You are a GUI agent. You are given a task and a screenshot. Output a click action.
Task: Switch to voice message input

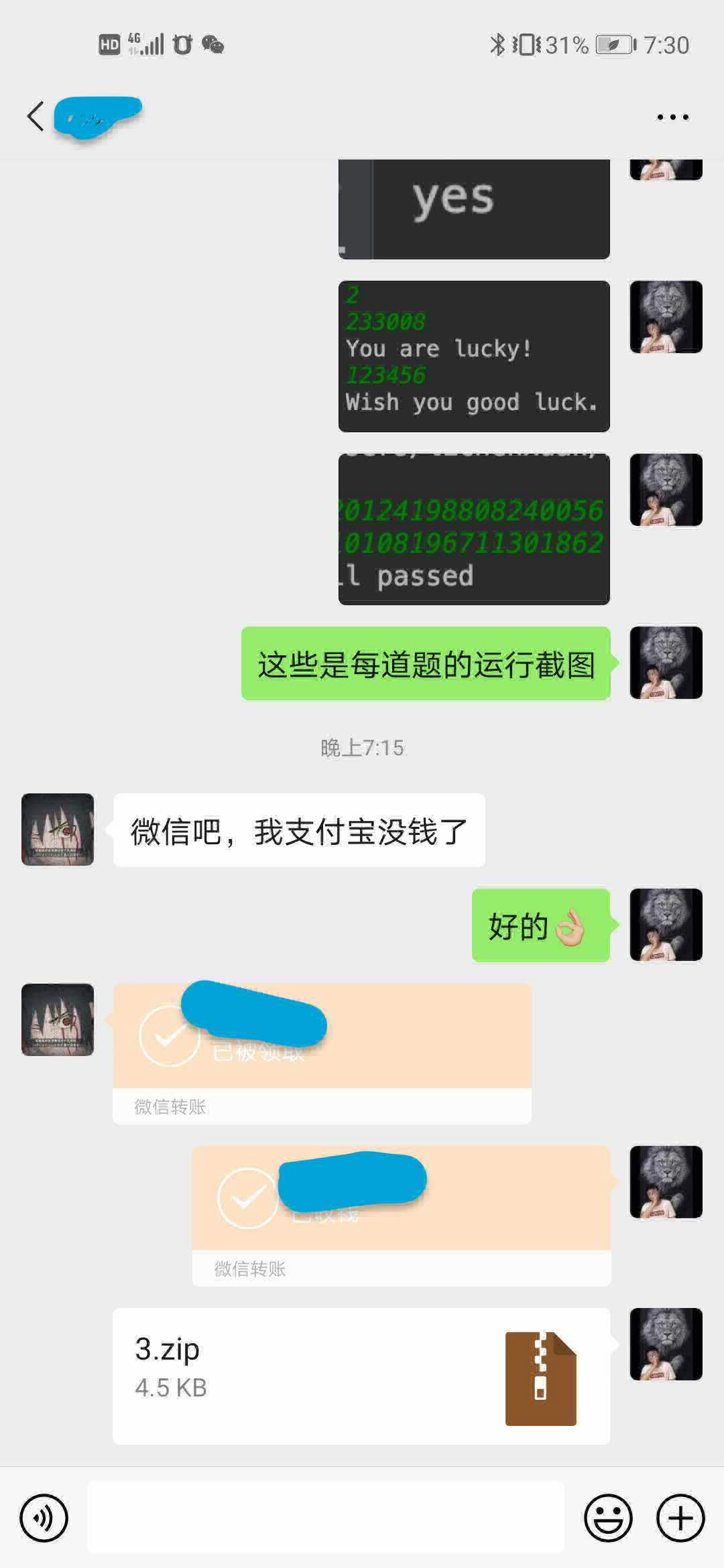(44, 1518)
